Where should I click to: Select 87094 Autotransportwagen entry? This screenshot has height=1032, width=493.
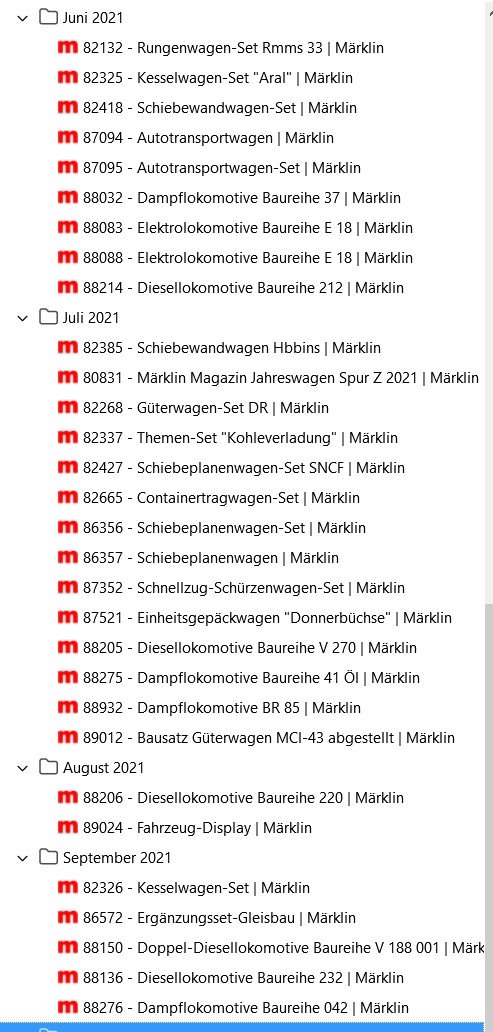pyautogui.click(x=195, y=138)
